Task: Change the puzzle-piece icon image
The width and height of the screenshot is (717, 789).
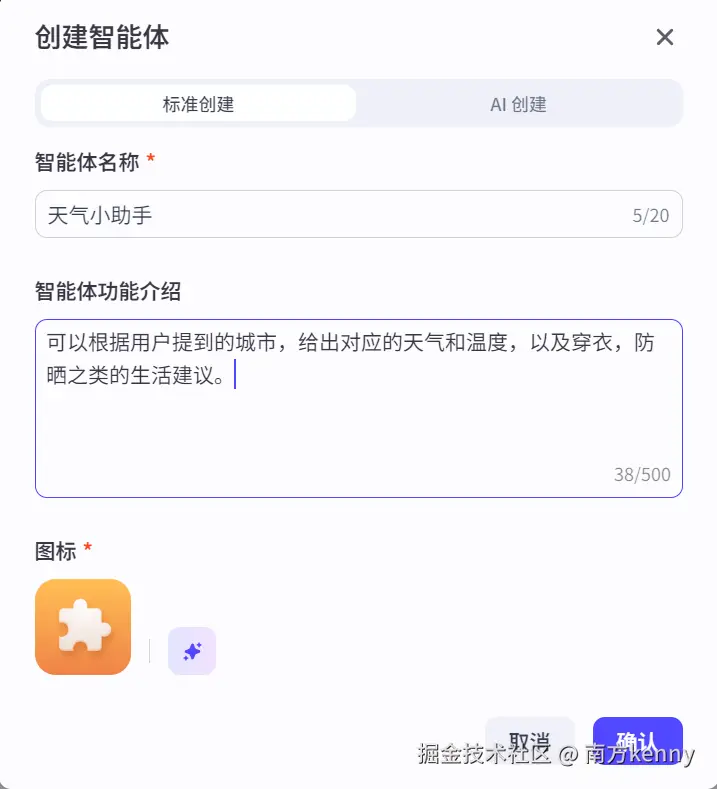Action: (x=83, y=627)
